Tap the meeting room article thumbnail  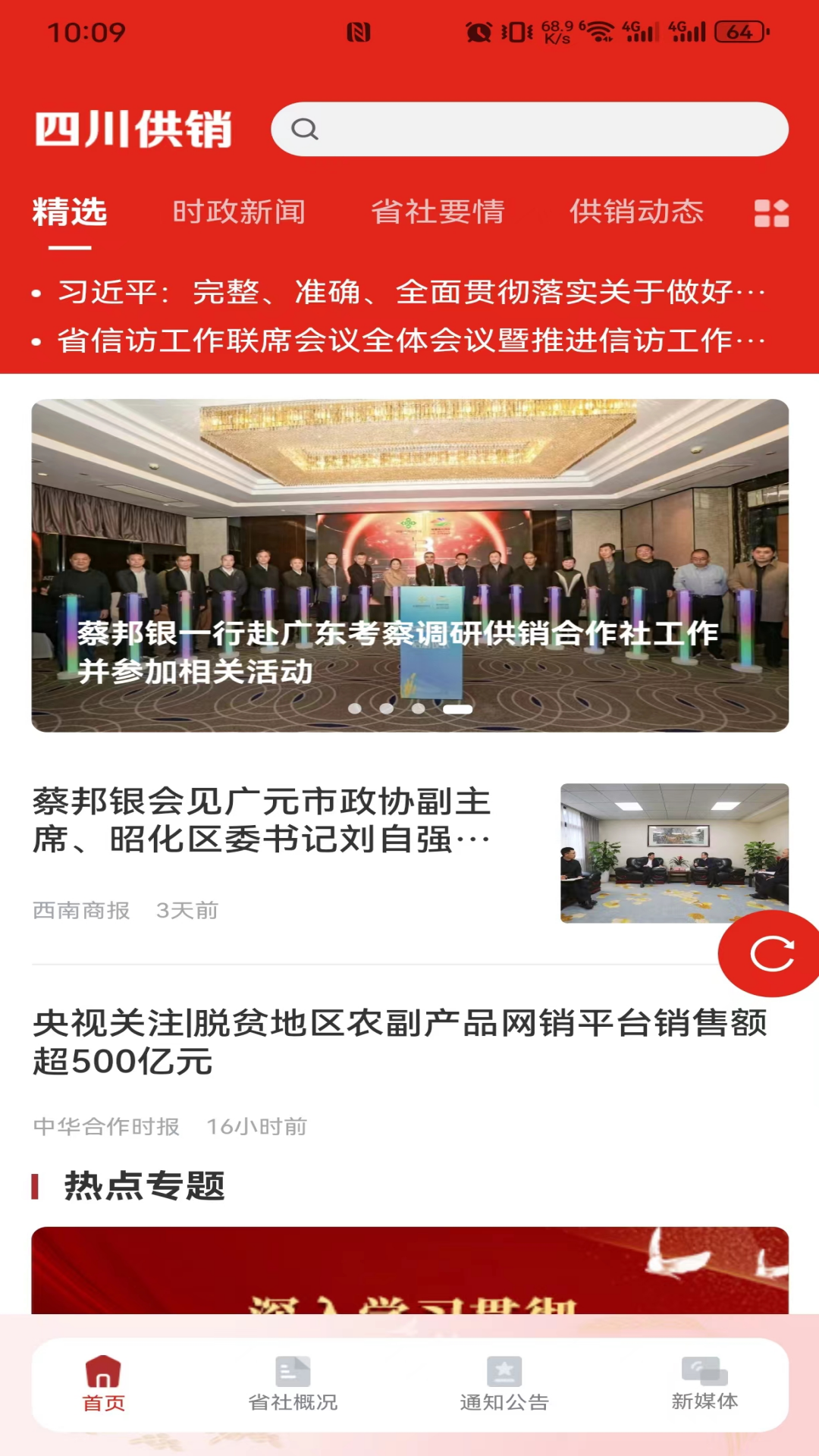(673, 853)
